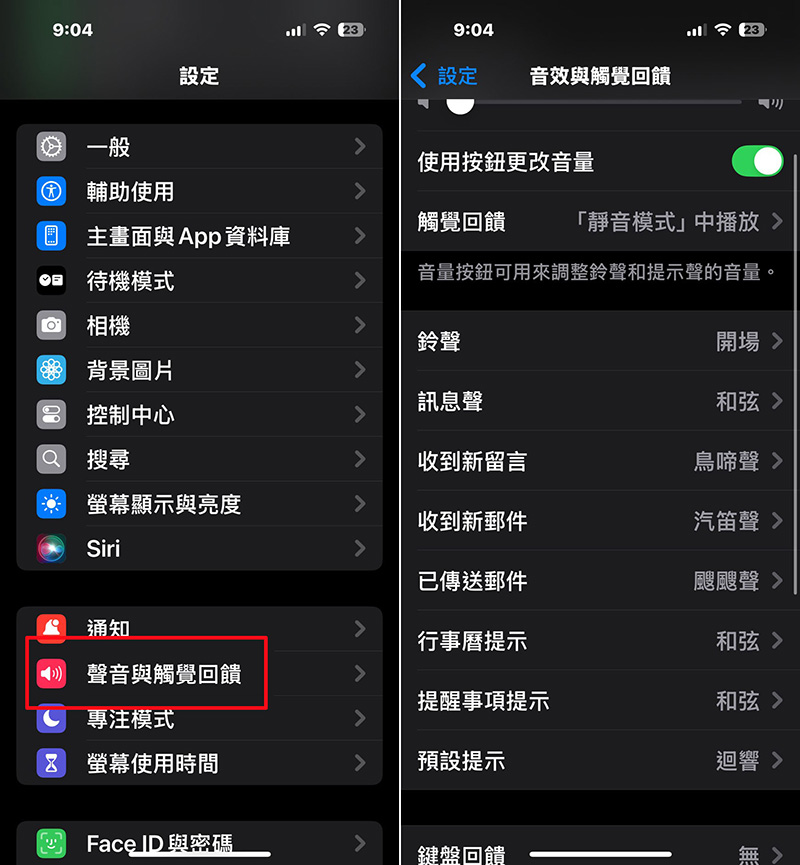
Task: Change the 鈴聲 ringtone
Action: click(x=600, y=341)
